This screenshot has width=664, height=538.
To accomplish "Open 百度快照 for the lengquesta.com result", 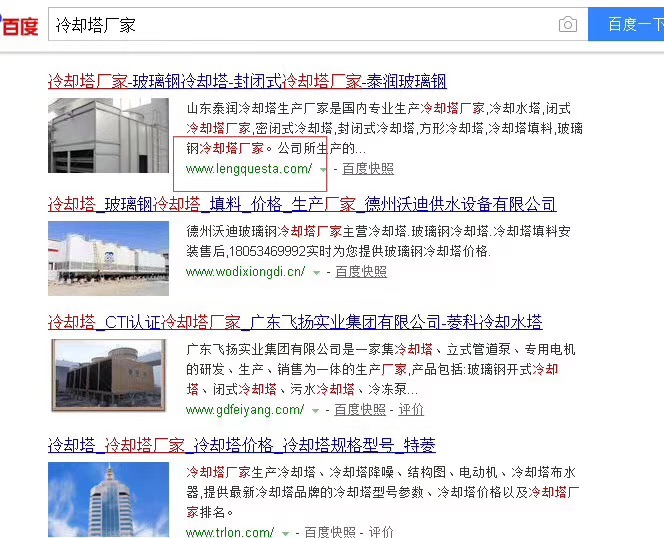I will [368, 169].
